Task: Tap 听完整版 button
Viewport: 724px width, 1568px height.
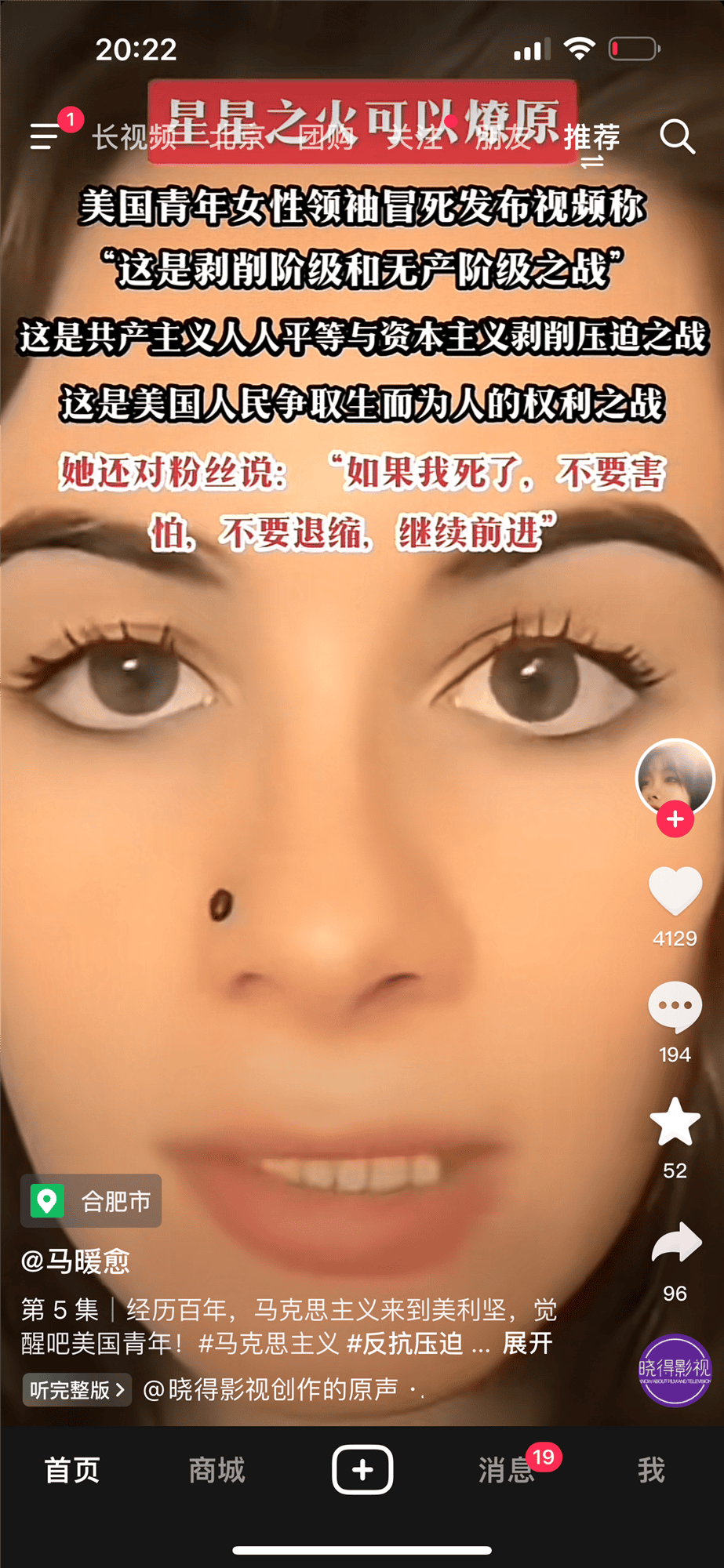Action: point(77,1390)
